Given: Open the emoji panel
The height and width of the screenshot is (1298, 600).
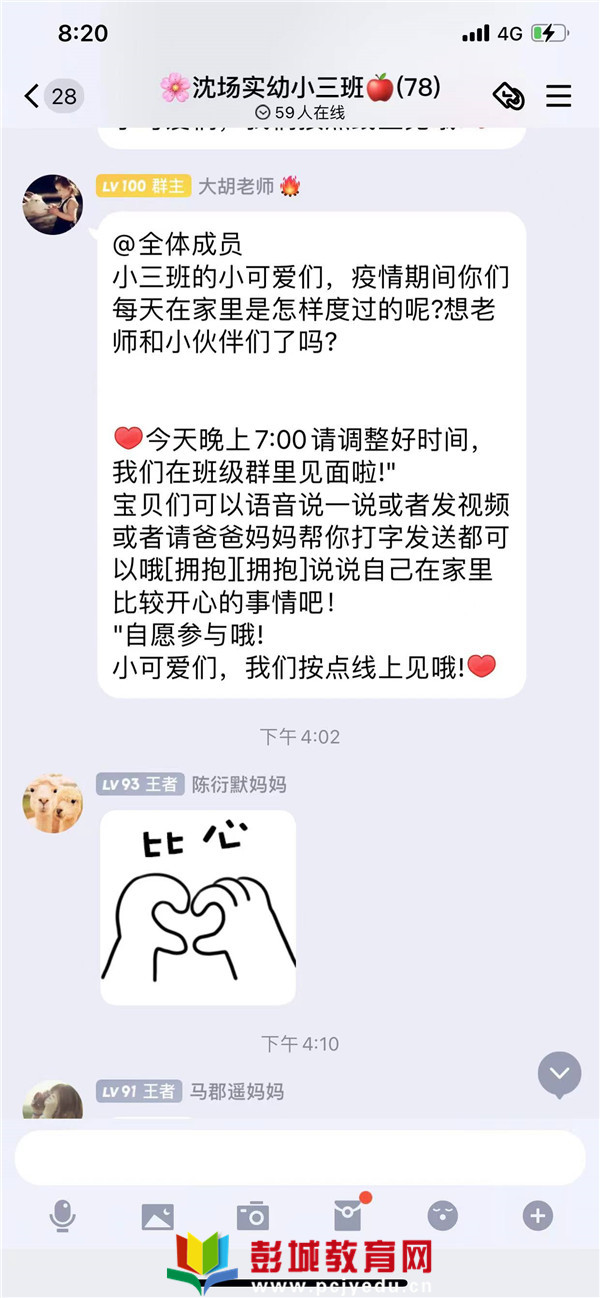Looking at the screenshot, I should (443, 1216).
